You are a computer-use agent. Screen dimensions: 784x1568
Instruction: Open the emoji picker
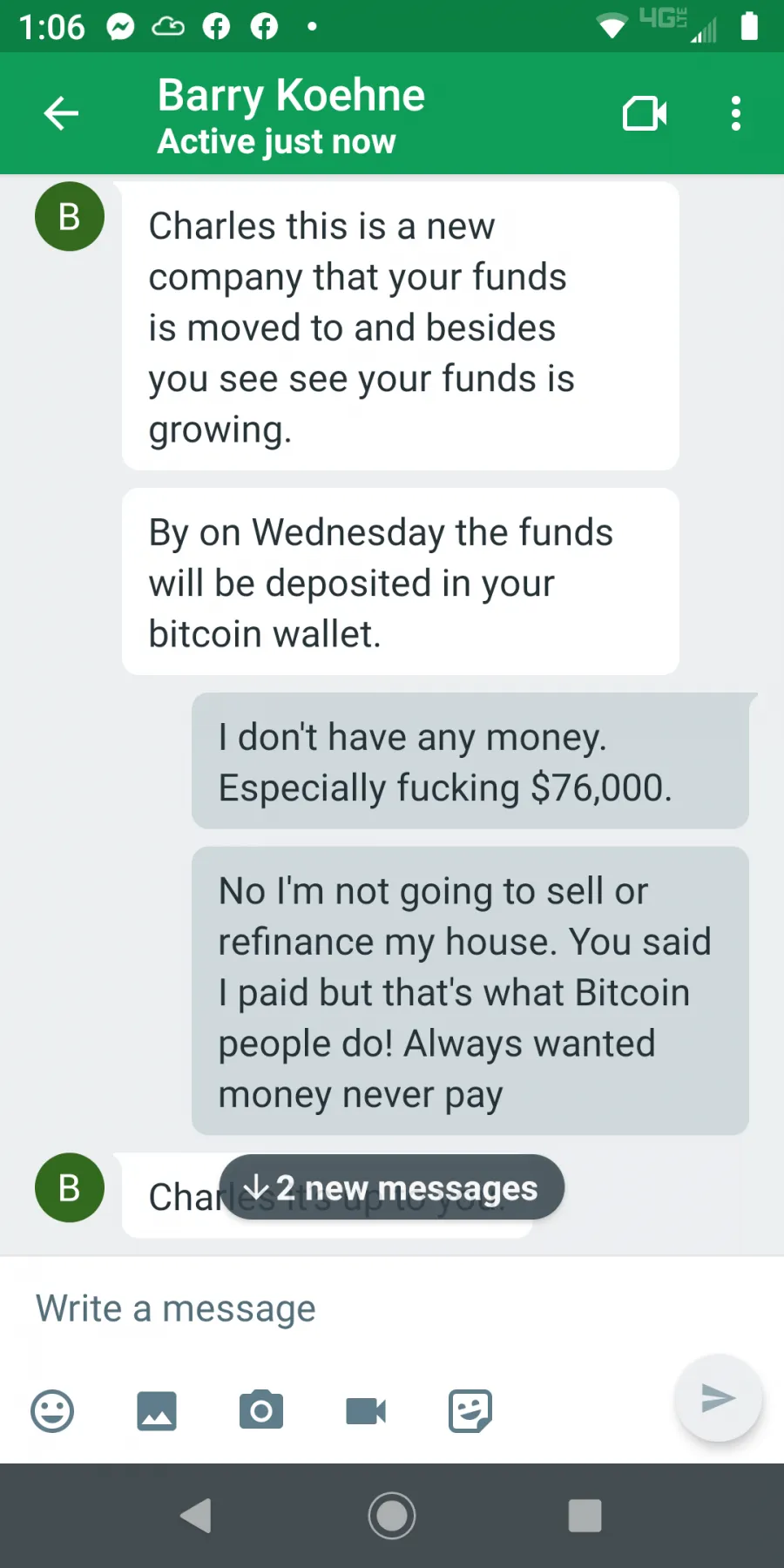tap(52, 1410)
